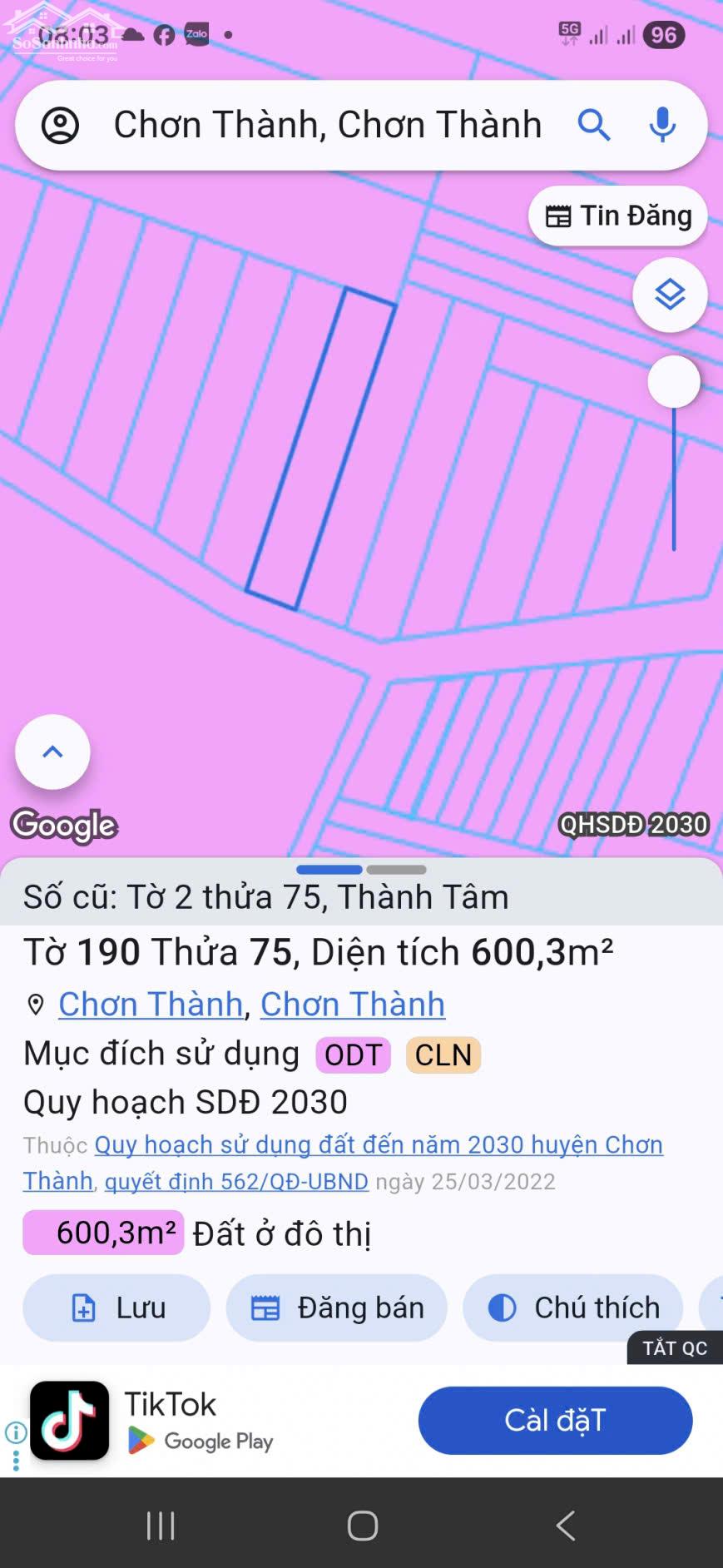723x1568 pixels.
Task: Open the quyết định 562/QĐ-UBND link
Action: [x=235, y=1181]
